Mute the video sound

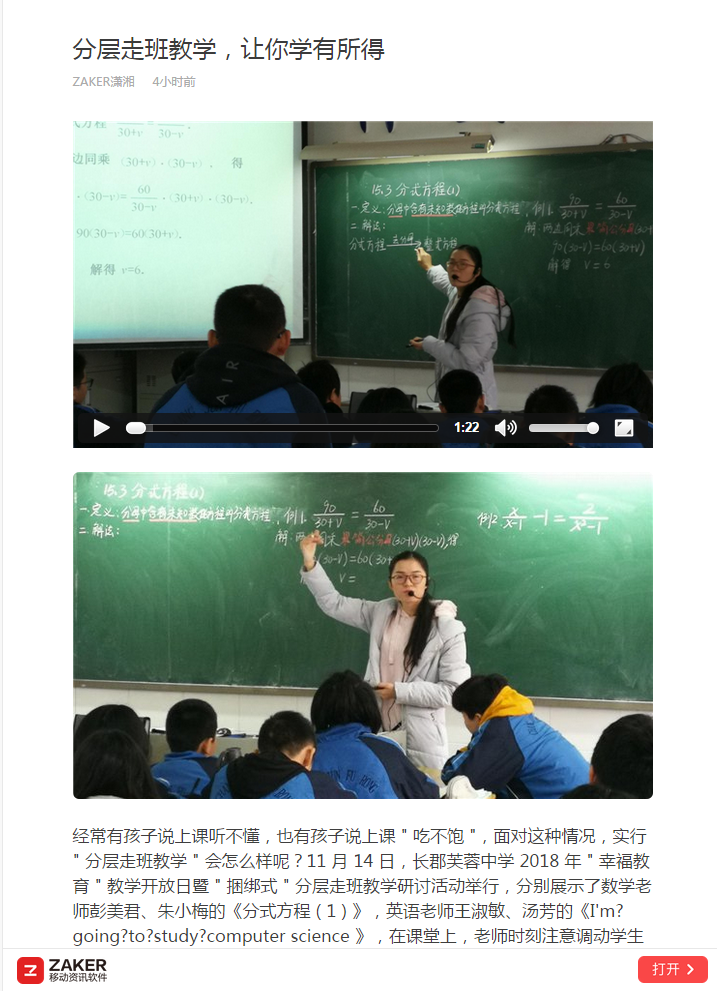click(505, 428)
